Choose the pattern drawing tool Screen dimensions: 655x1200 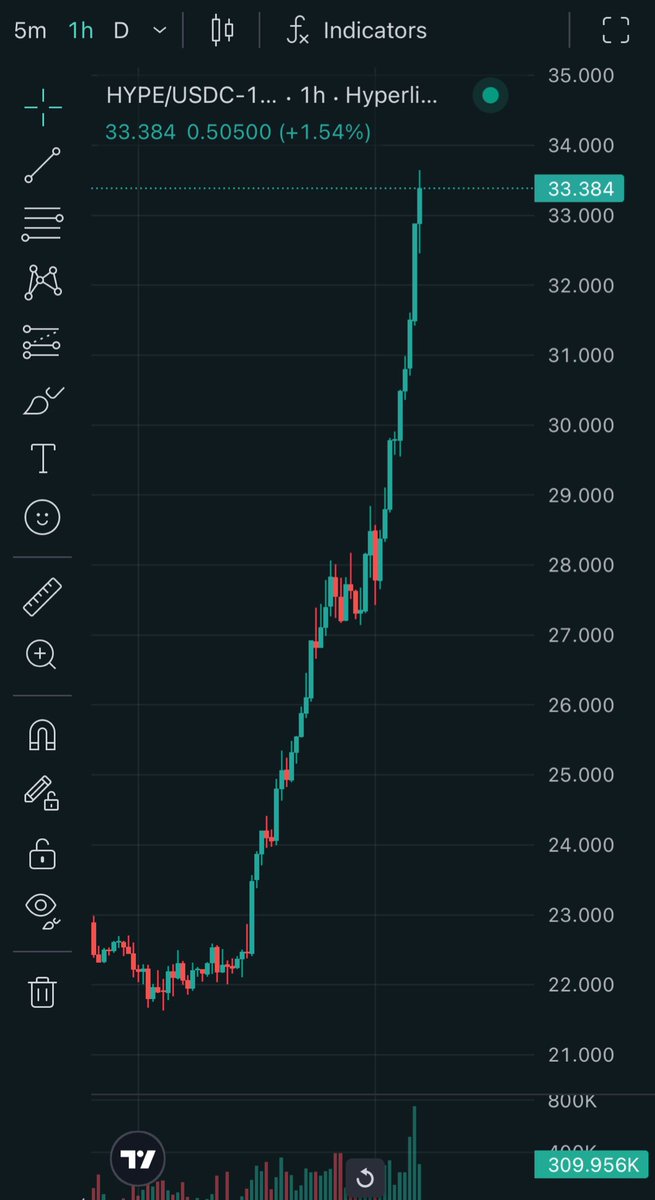[42, 283]
